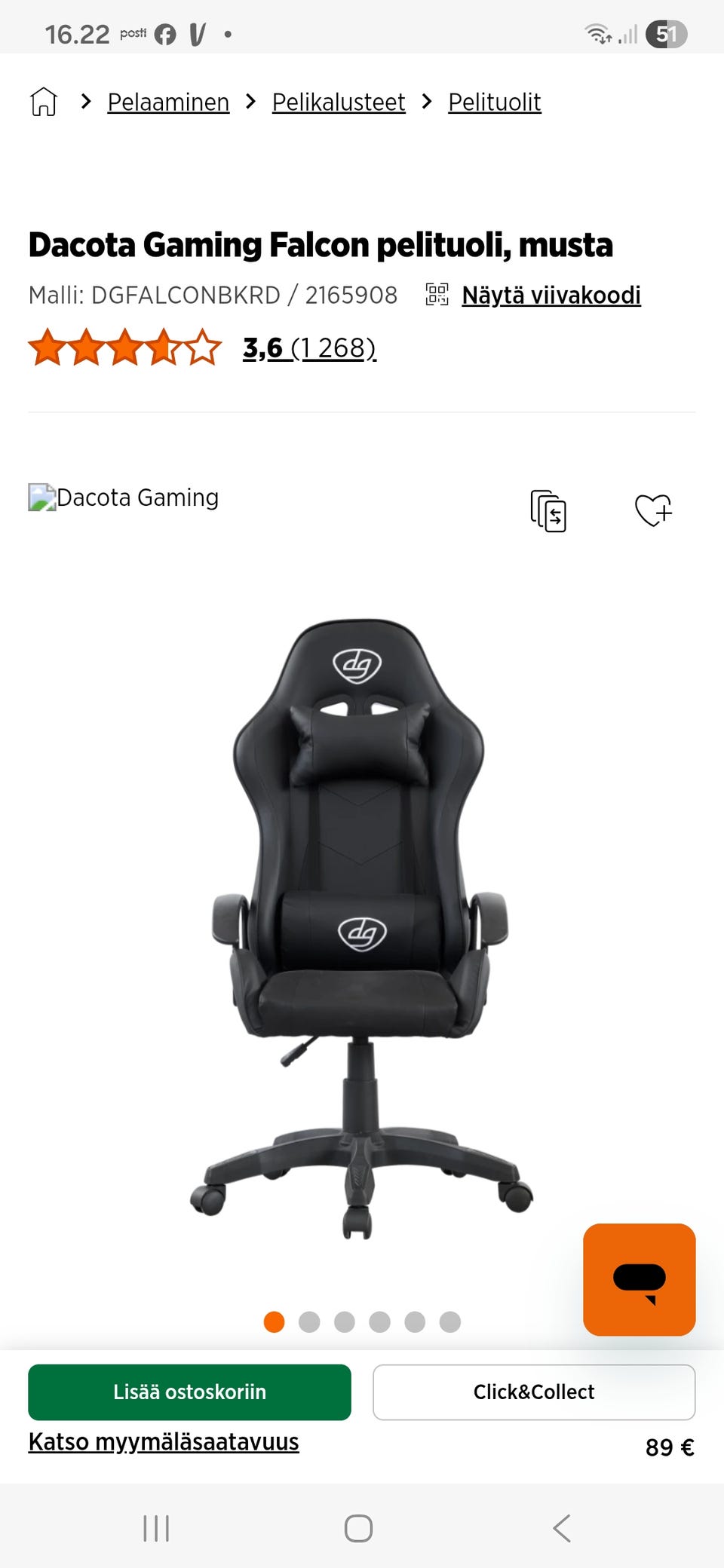Image resolution: width=724 pixels, height=1568 pixels.
Task: Go to the home page icon
Action: (44, 102)
